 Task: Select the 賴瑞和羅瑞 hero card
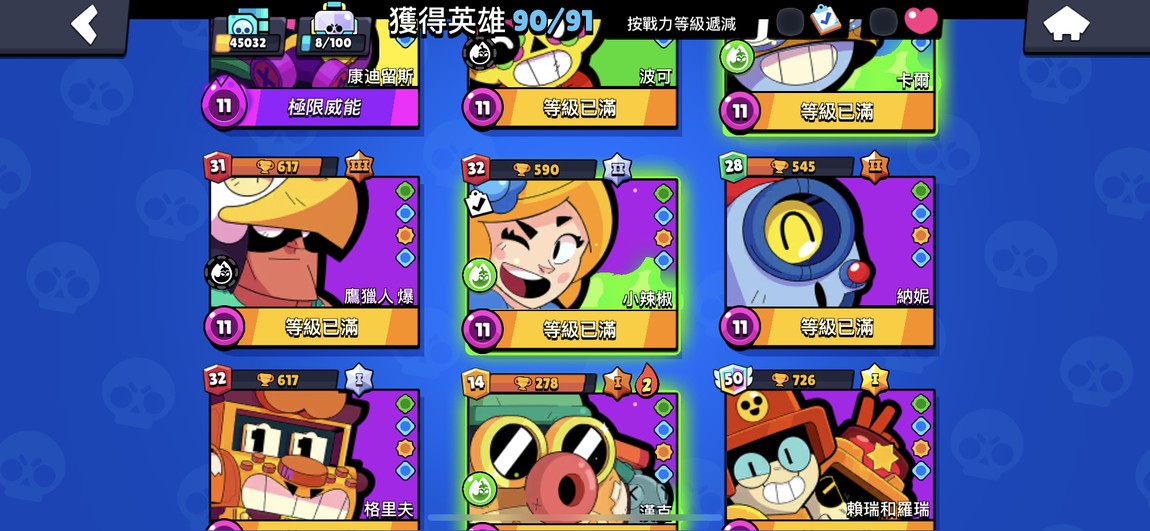point(830,455)
